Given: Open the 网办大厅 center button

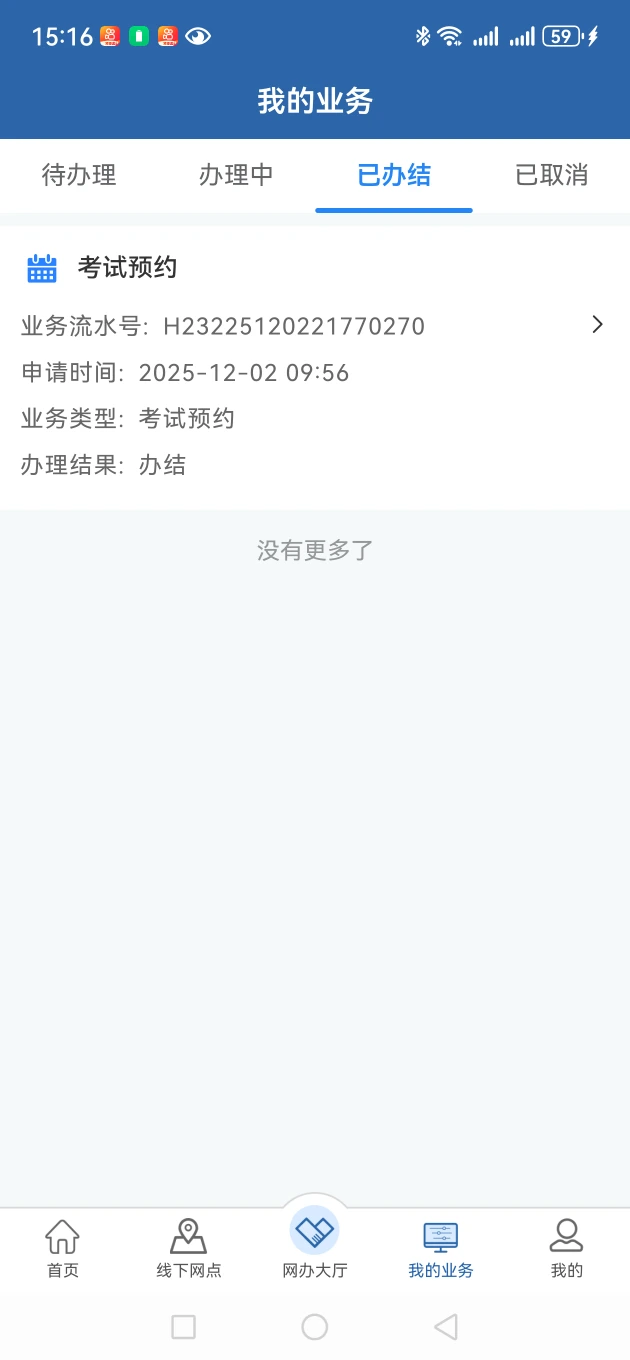Looking at the screenshot, I should point(314,1242).
